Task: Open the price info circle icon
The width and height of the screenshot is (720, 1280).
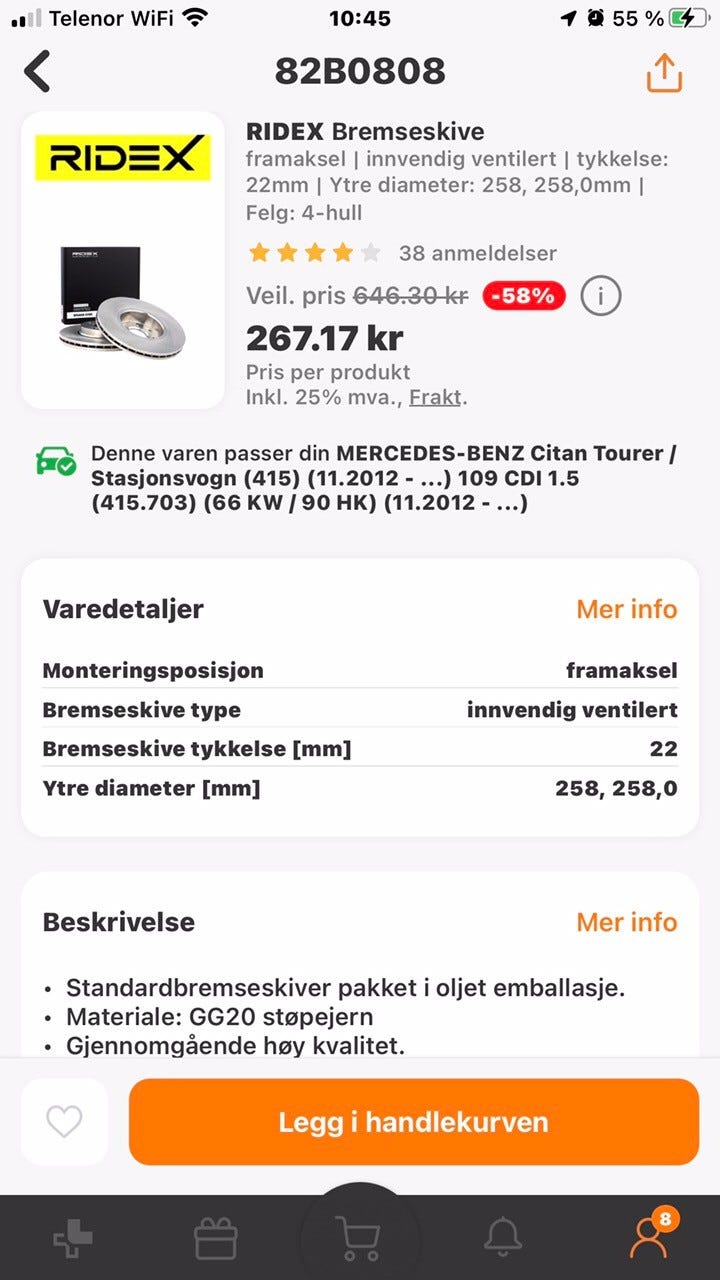Action: click(601, 295)
